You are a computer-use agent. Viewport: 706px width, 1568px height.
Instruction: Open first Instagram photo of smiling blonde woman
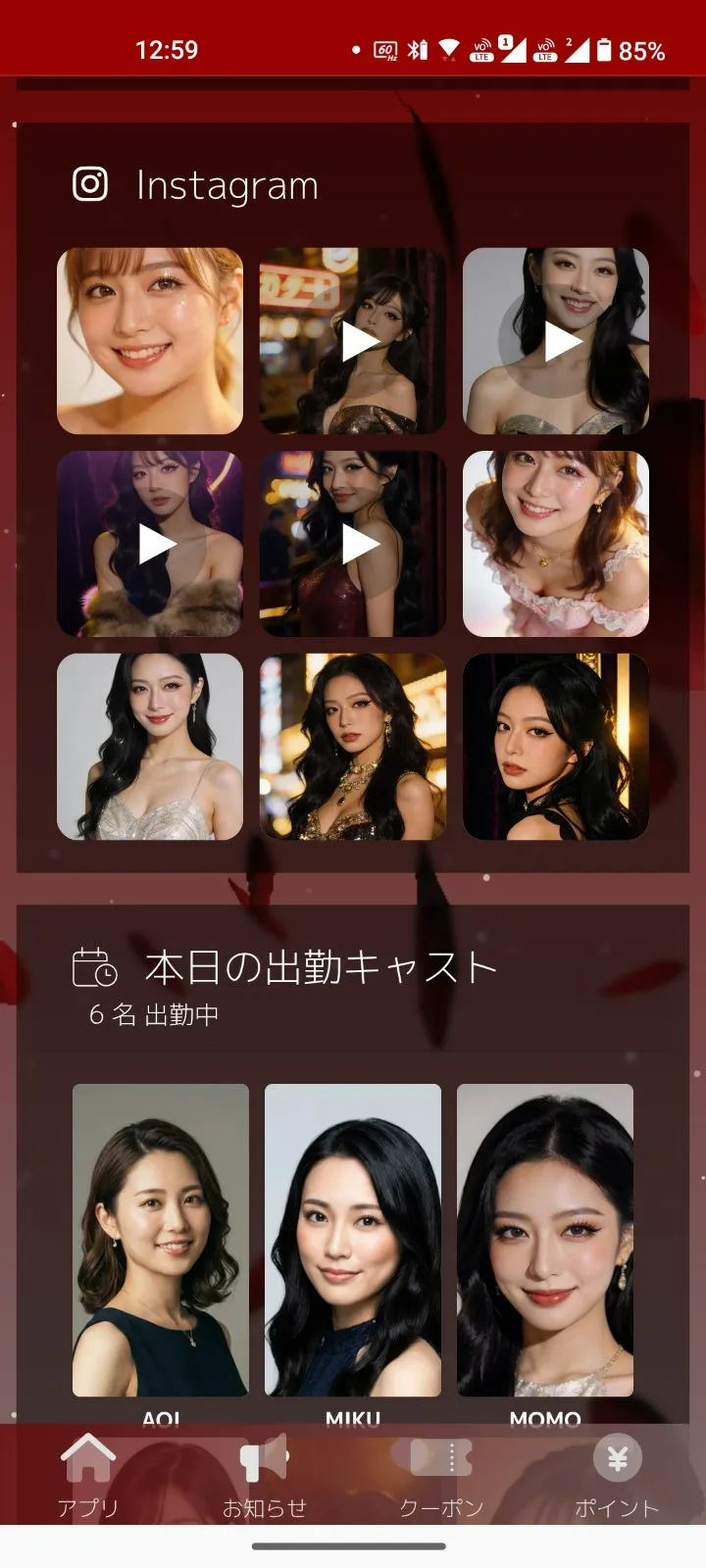click(x=150, y=341)
